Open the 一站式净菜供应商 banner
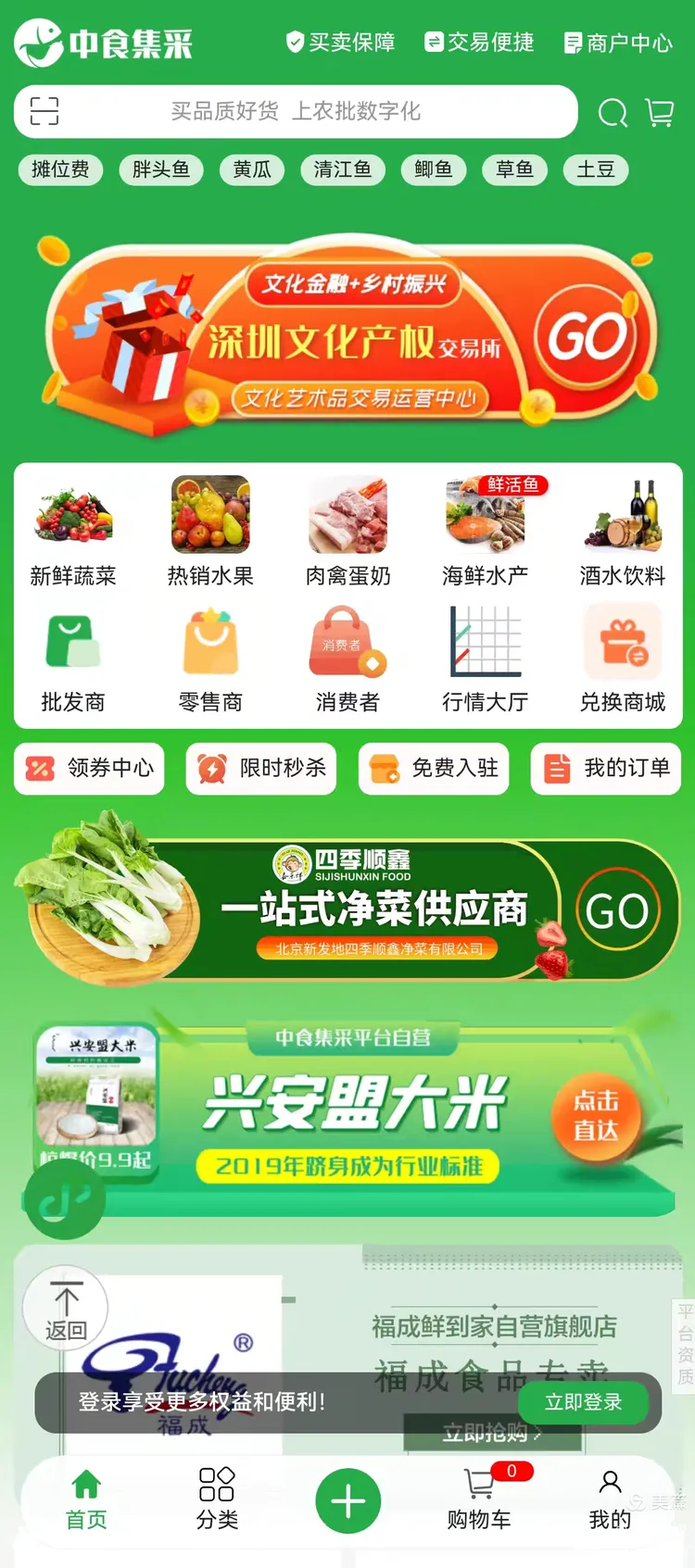Screen dimensions: 695x1568 tap(347, 903)
